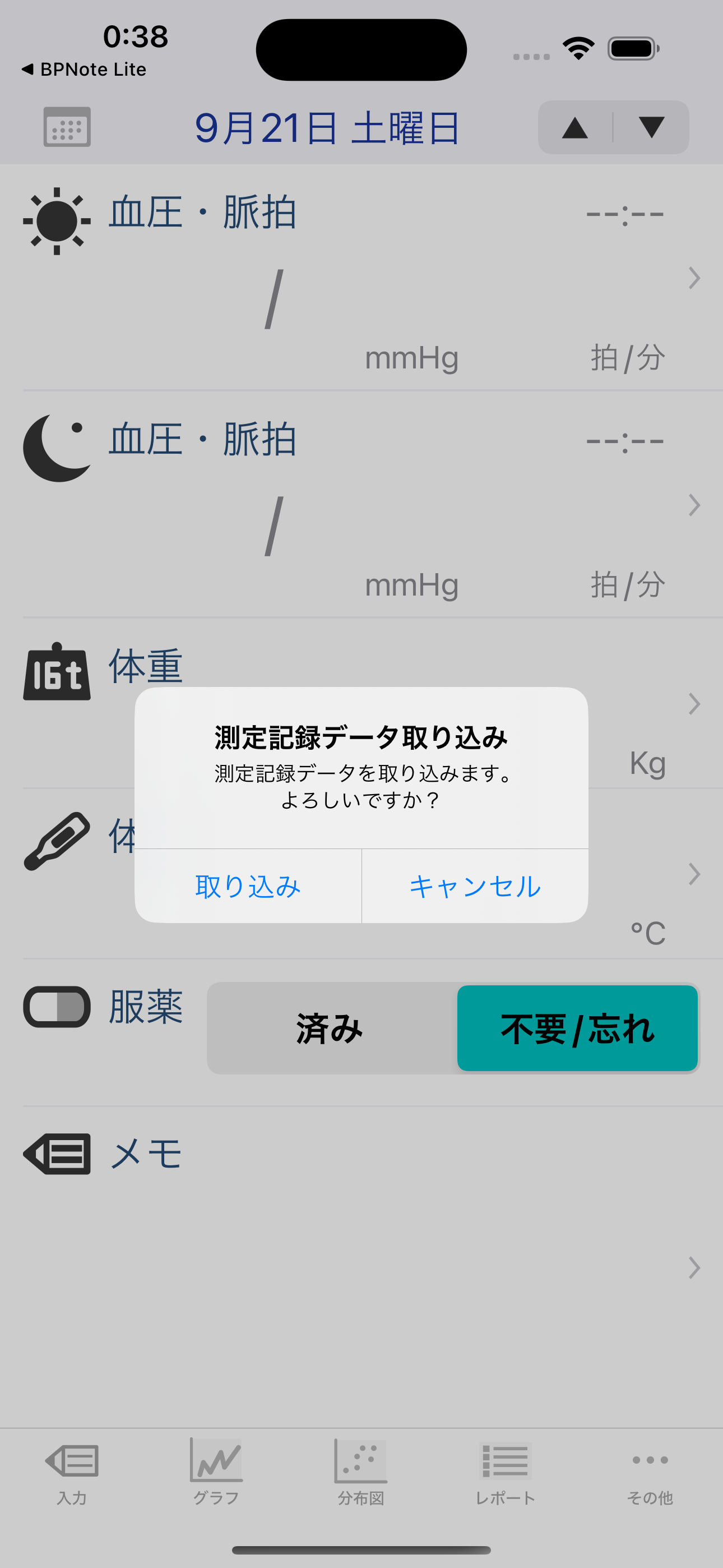Image resolution: width=723 pixels, height=1568 pixels.
Task: Open the calendar icon
Action: tap(67, 127)
